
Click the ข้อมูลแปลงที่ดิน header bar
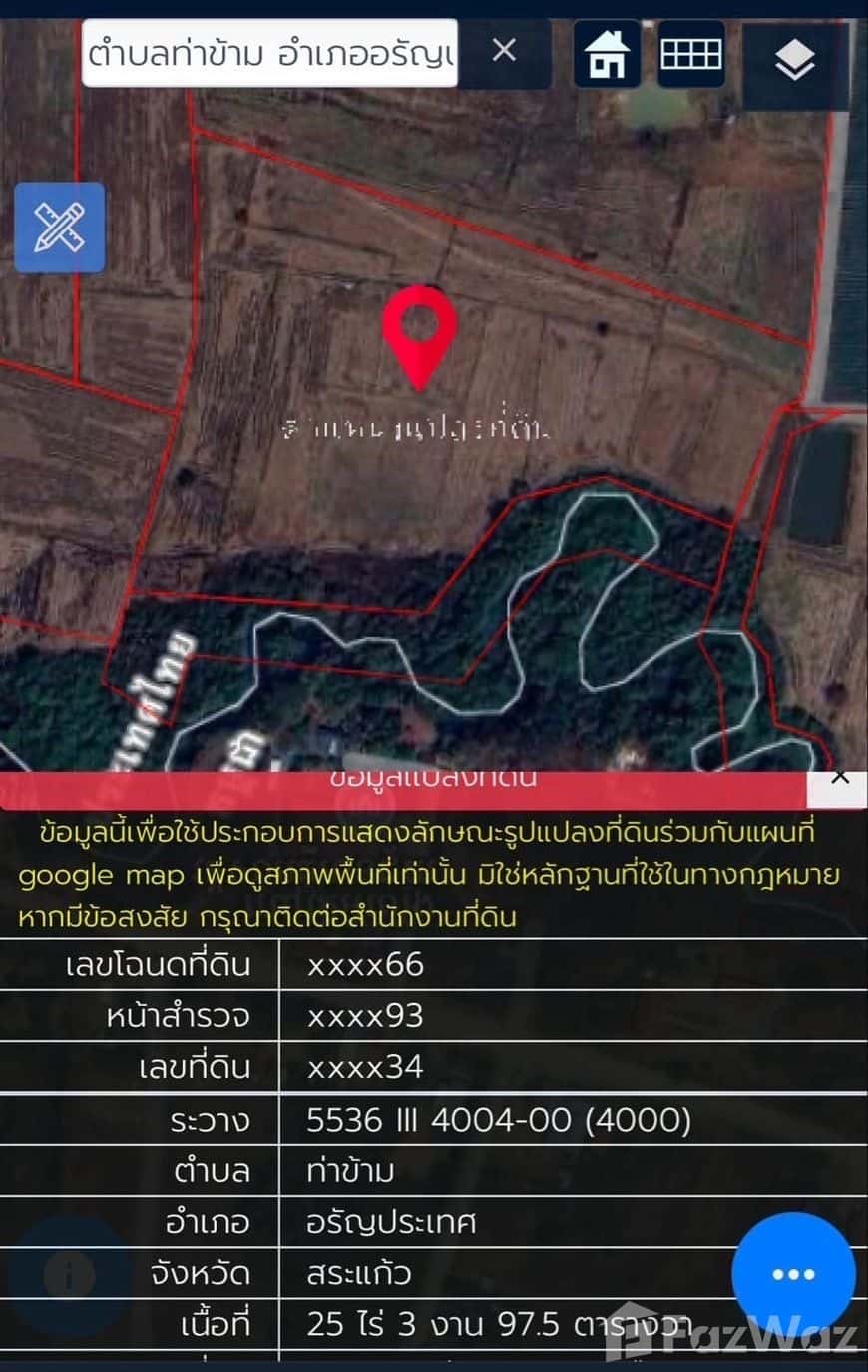tap(429, 780)
